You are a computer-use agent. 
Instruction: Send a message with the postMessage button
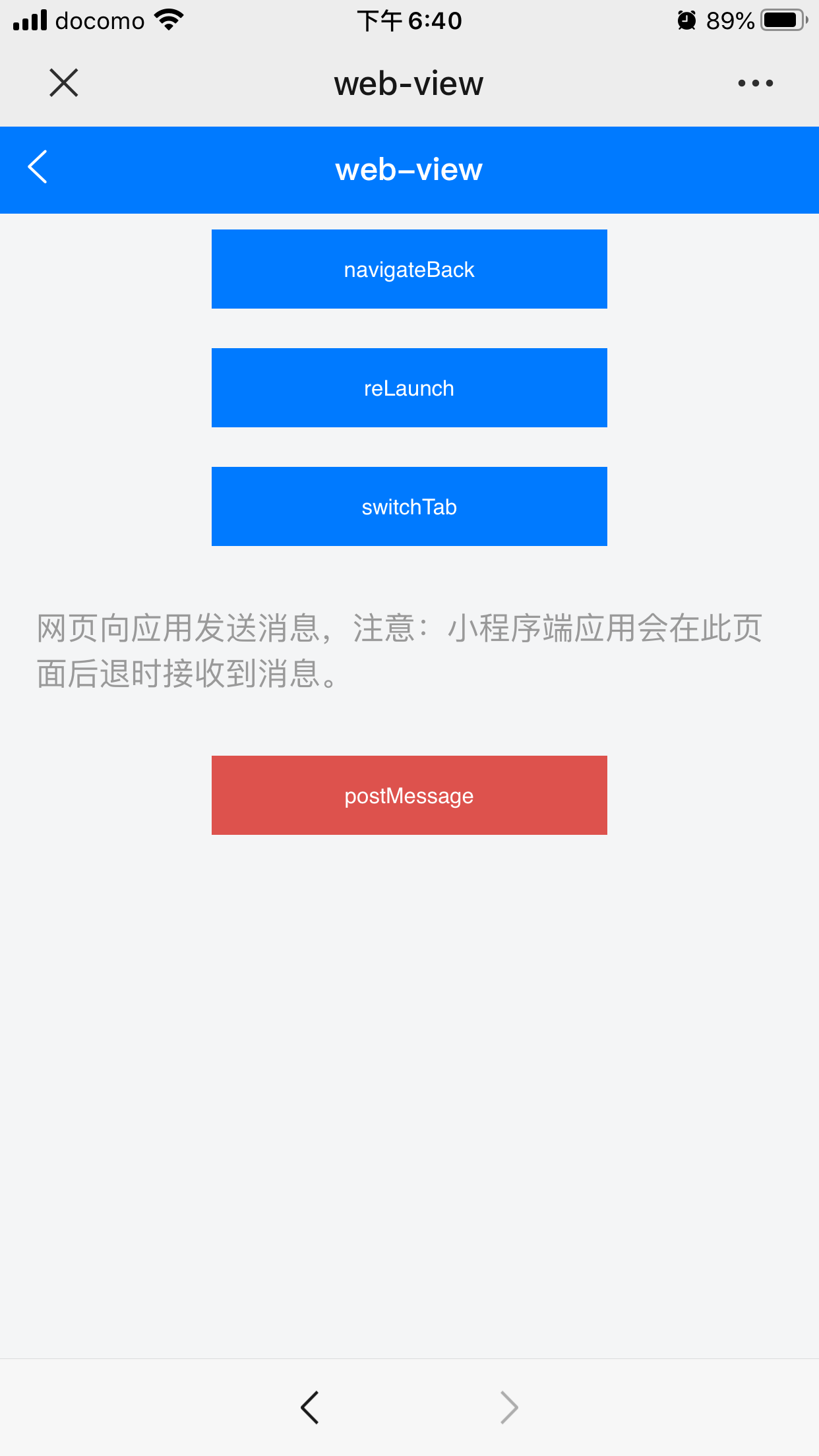(x=409, y=795)
